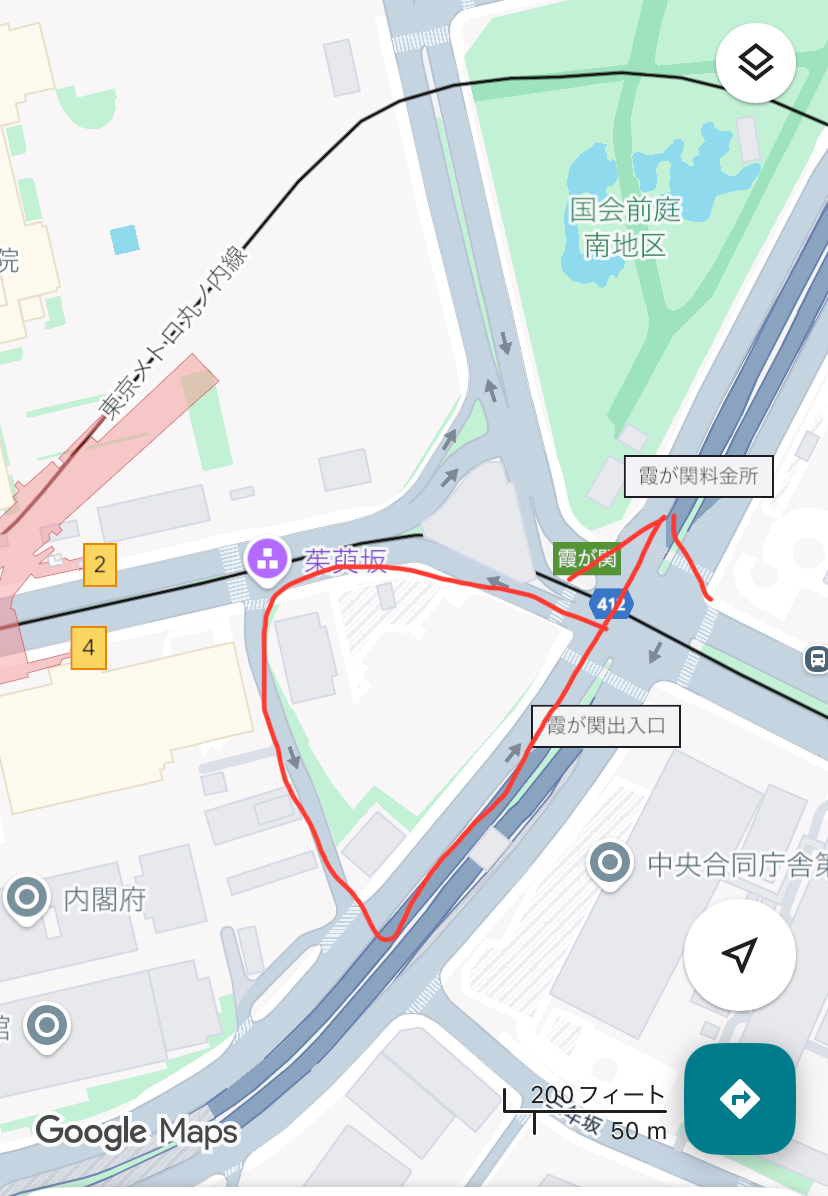Screen dimensions: 828x1196
Task: Open the directions button
Action: click(740, 1099)
